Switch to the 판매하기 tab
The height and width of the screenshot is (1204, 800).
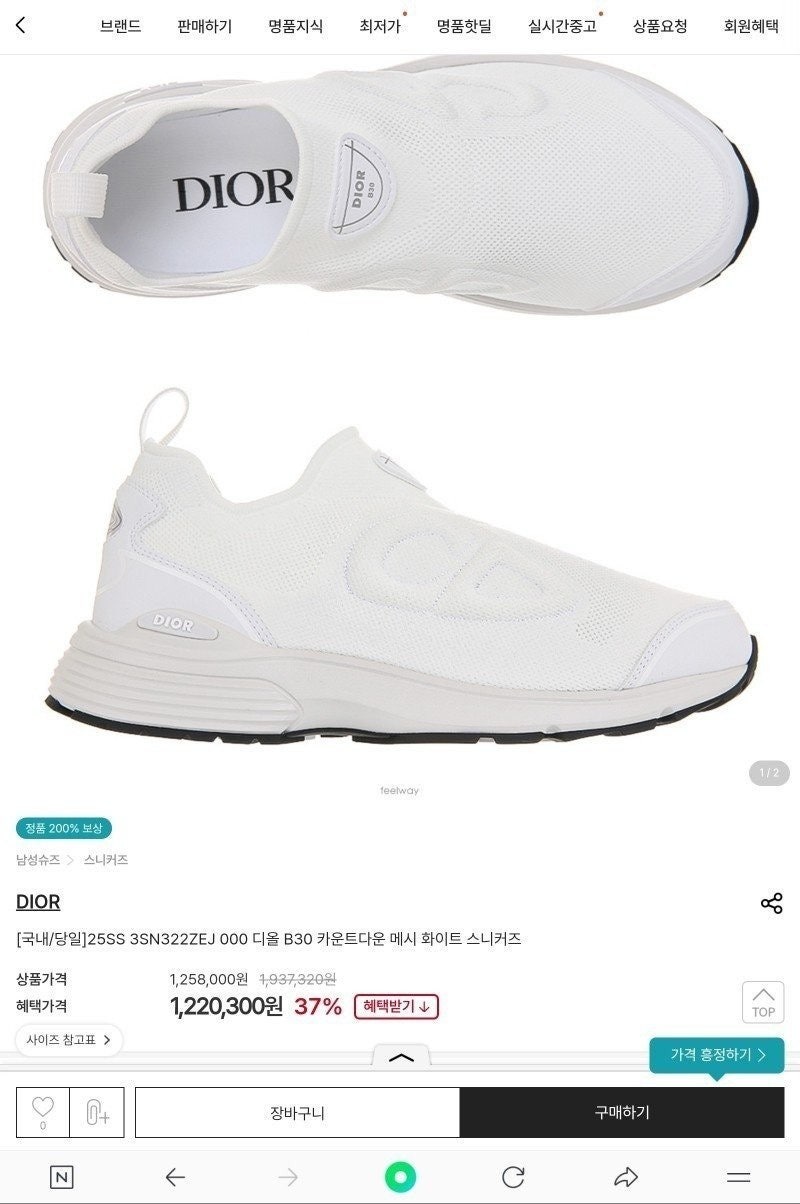[204, 27]
